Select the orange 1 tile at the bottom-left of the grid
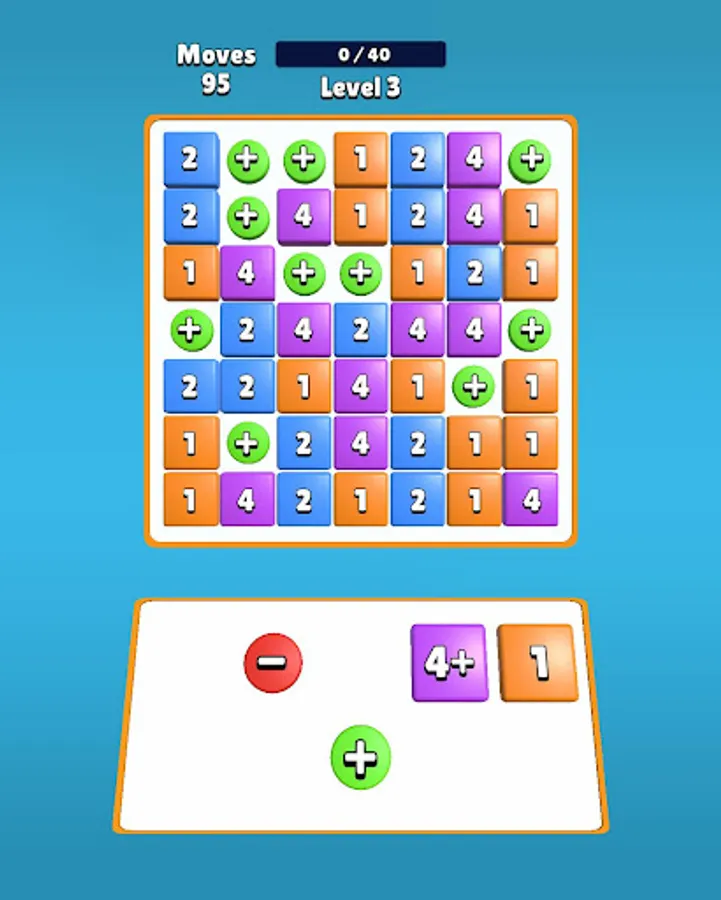 point(189,500)
